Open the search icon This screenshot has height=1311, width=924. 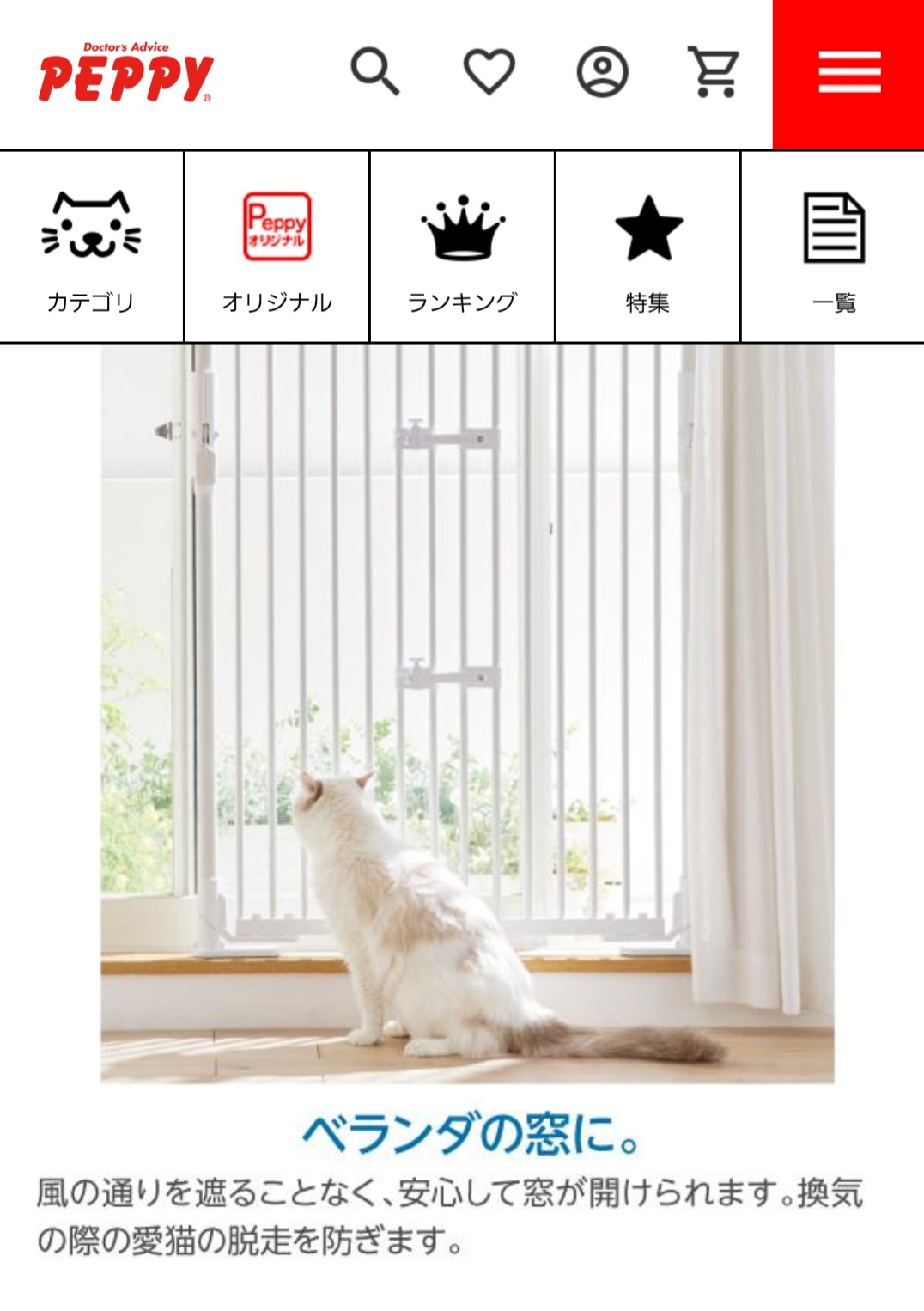pos(375,72)
